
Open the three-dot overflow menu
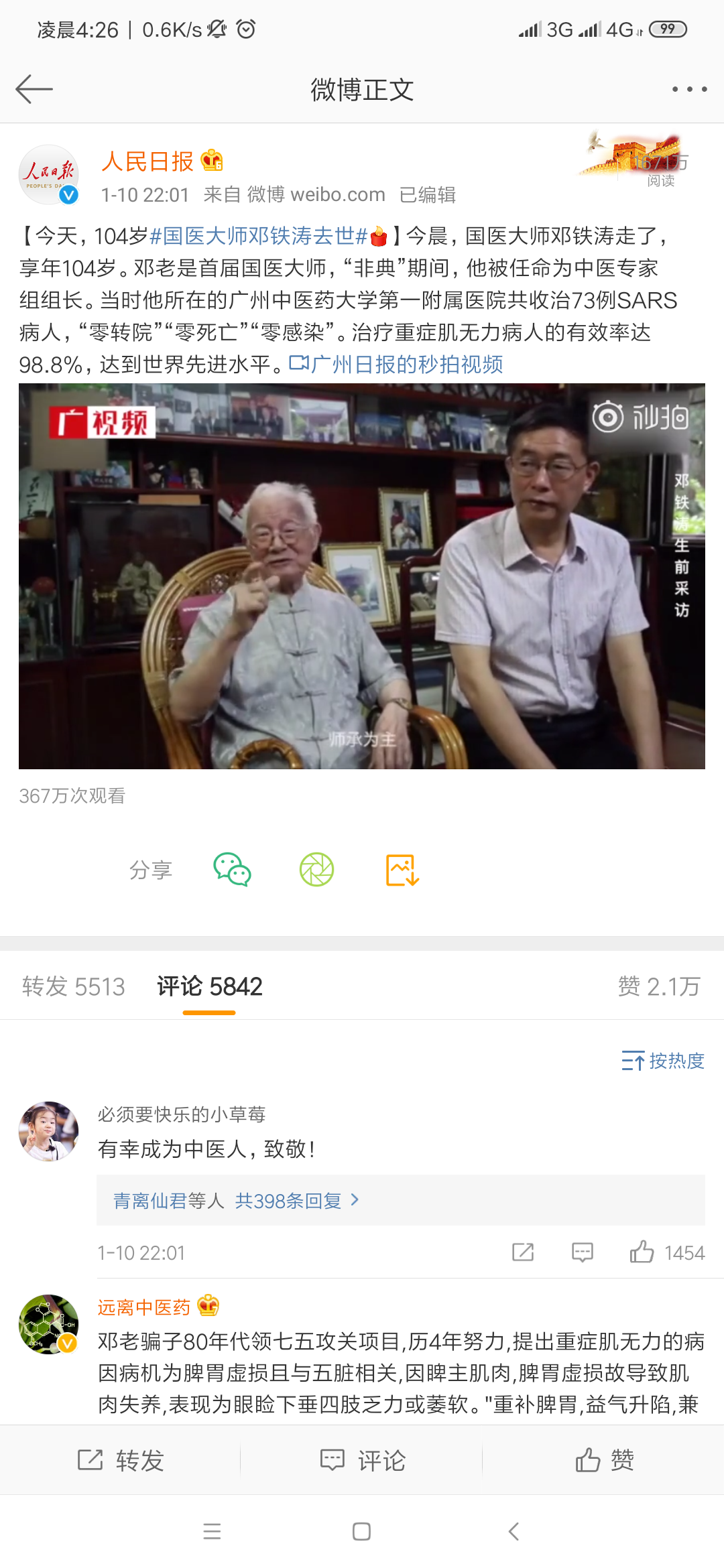pos(689,89)
